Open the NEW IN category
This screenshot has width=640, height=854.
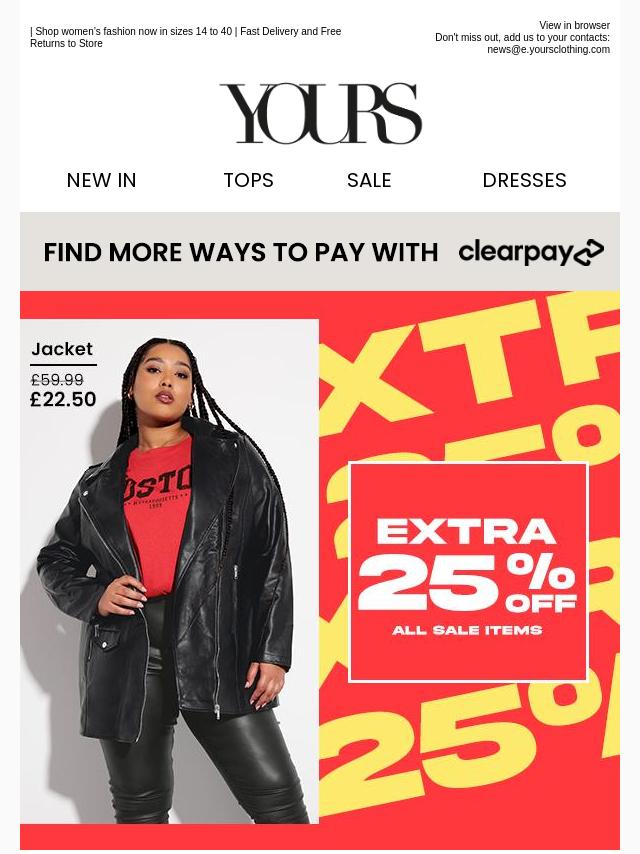[x=101, y=180]
